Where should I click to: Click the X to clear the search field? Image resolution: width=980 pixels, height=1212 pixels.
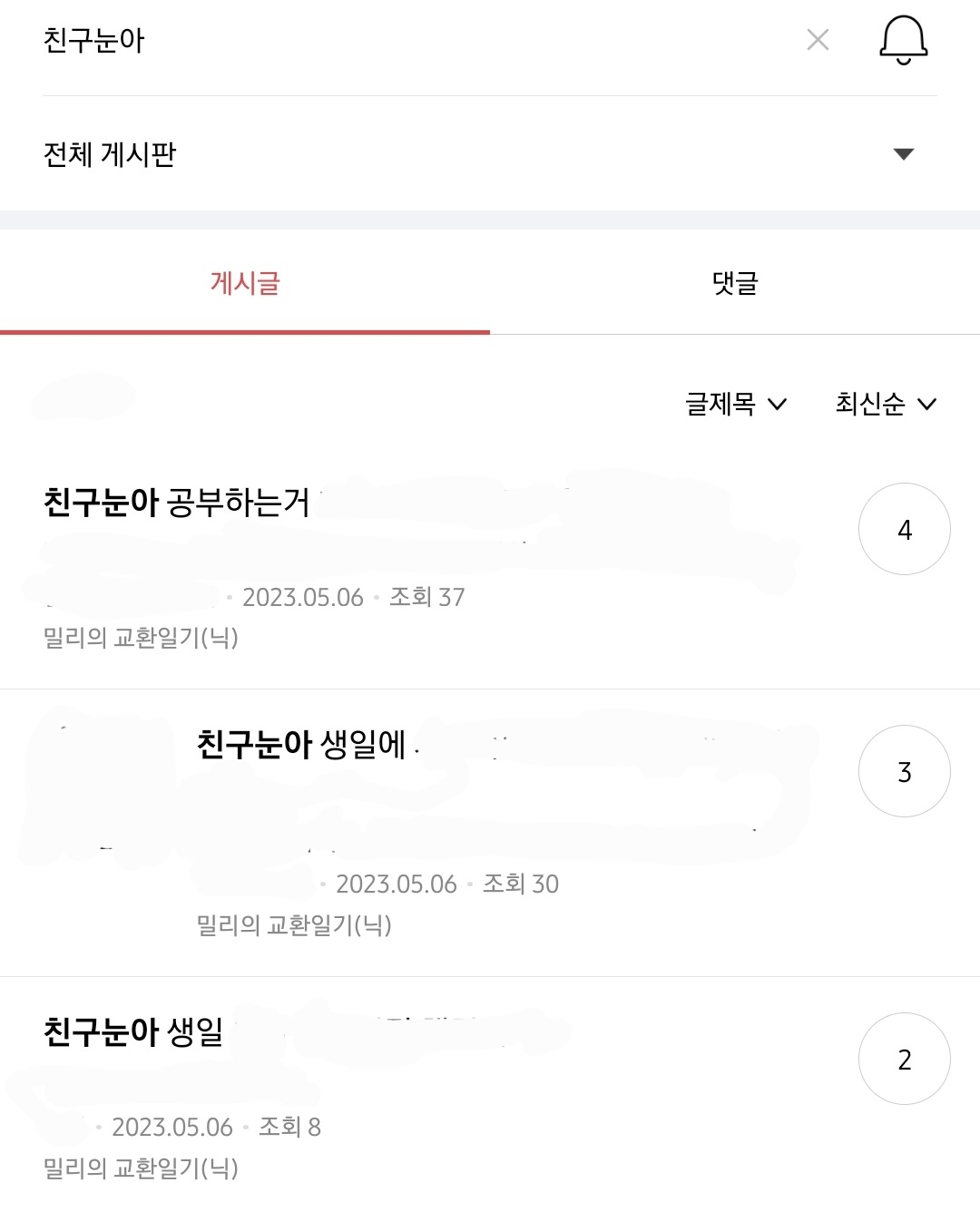(x=818, y=38)
